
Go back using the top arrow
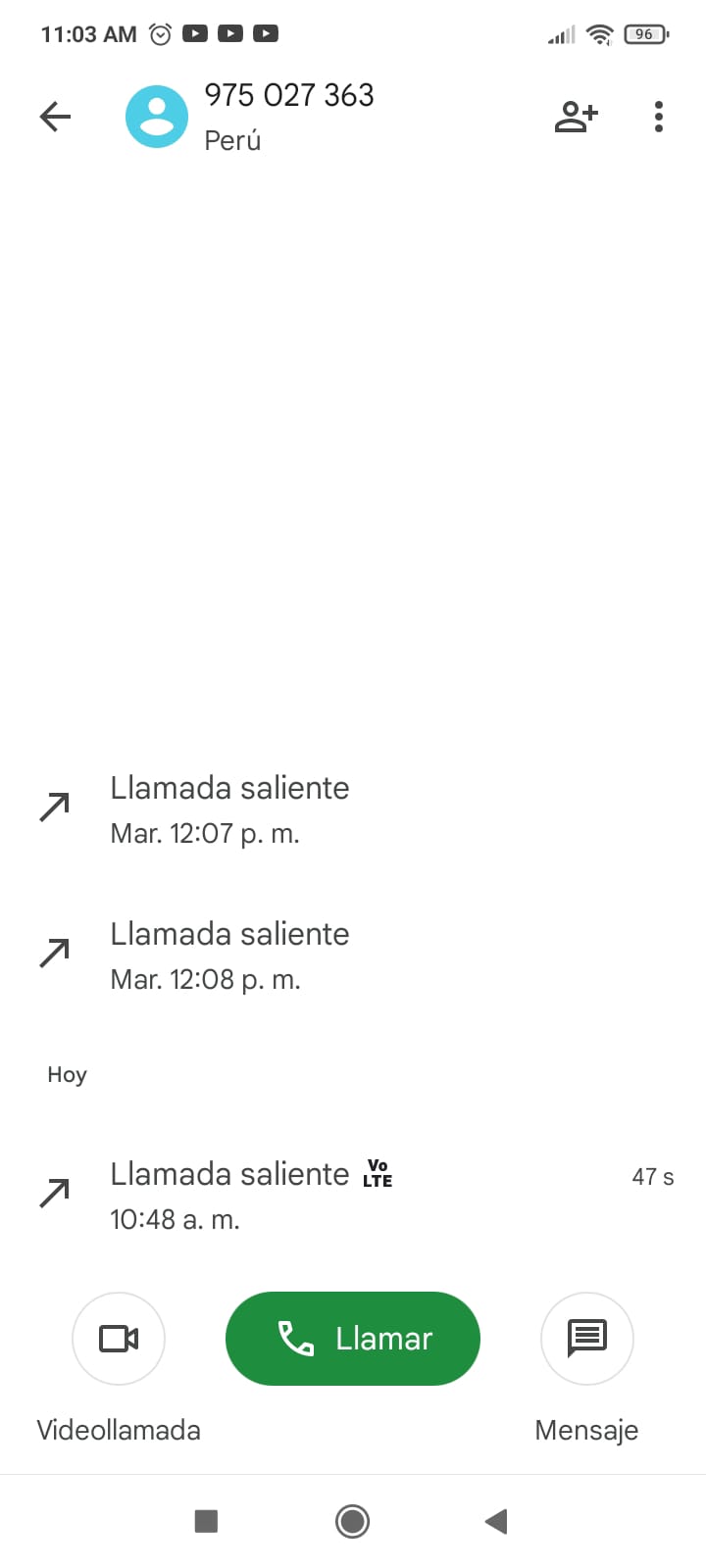coord(55,117)
